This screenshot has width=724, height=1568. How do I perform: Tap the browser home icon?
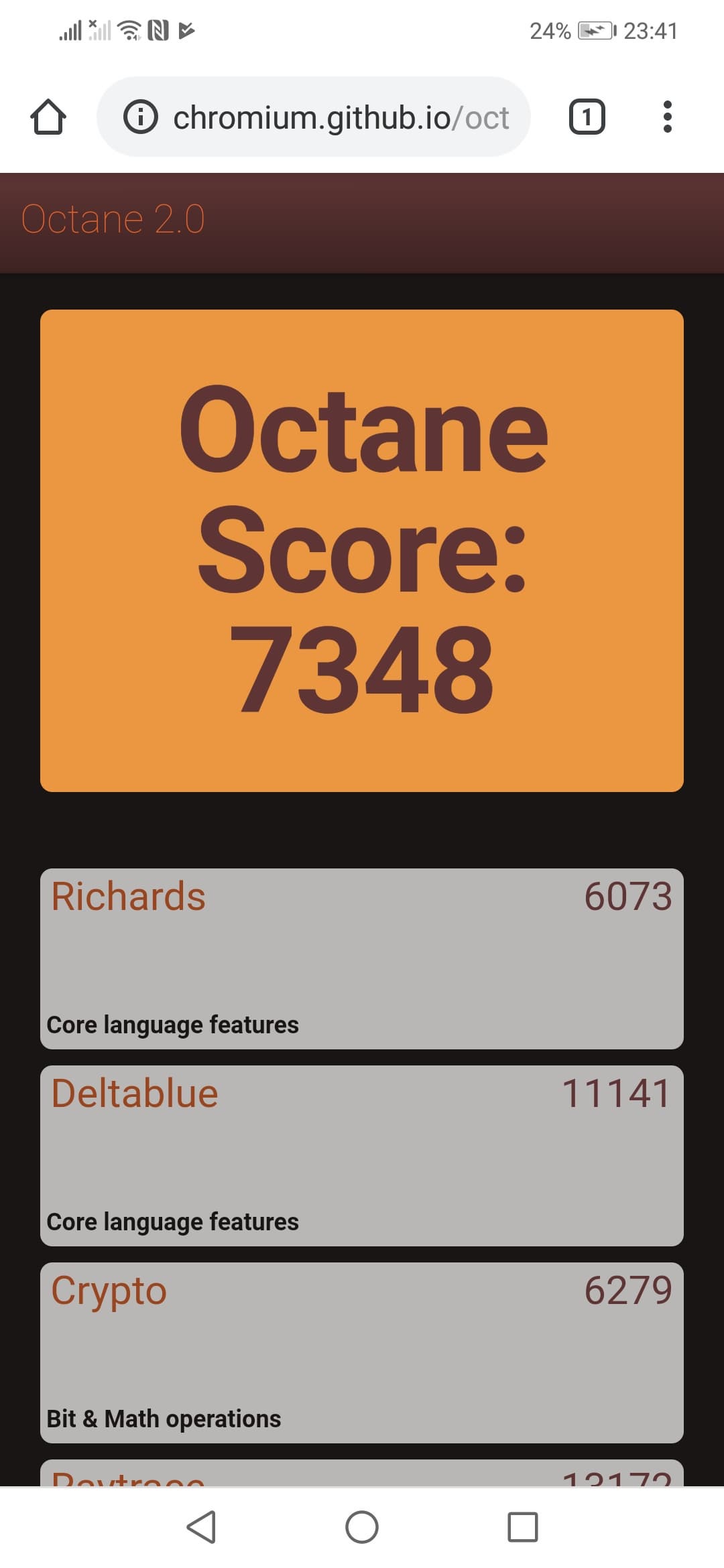tap(48, 117)
